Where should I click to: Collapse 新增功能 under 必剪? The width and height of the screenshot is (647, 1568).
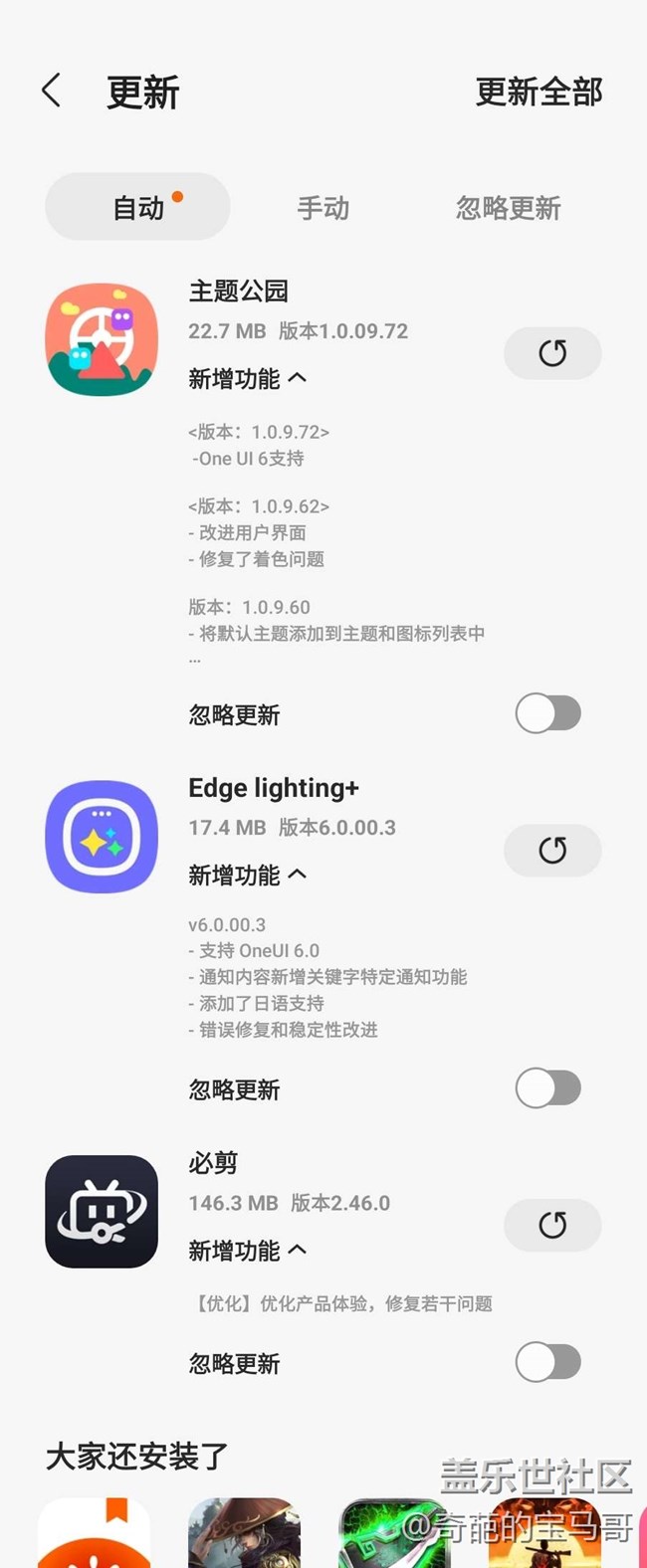click(248, 1251)
